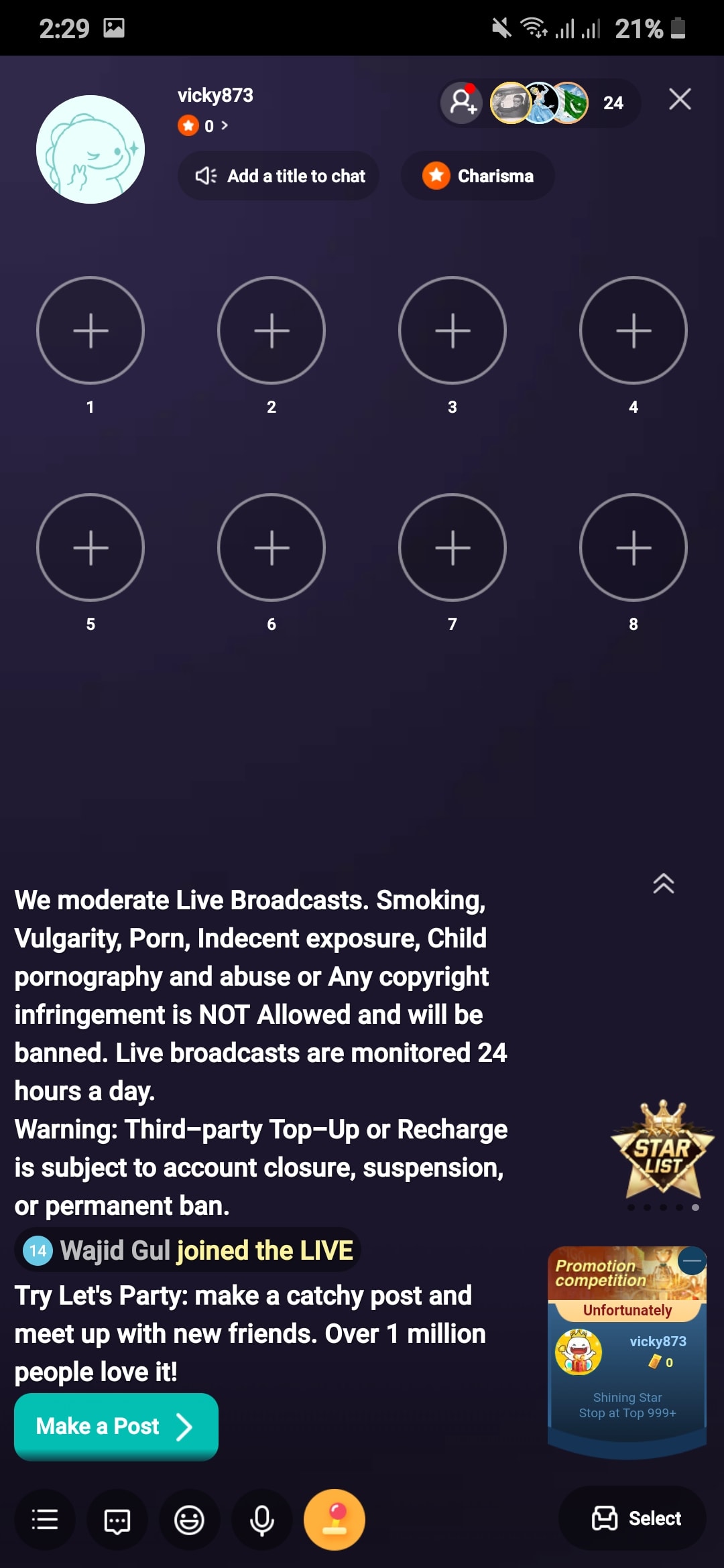
Task: Collapse the Promotion competition card
Action: pyautogui.click(x=692, y=1261)
